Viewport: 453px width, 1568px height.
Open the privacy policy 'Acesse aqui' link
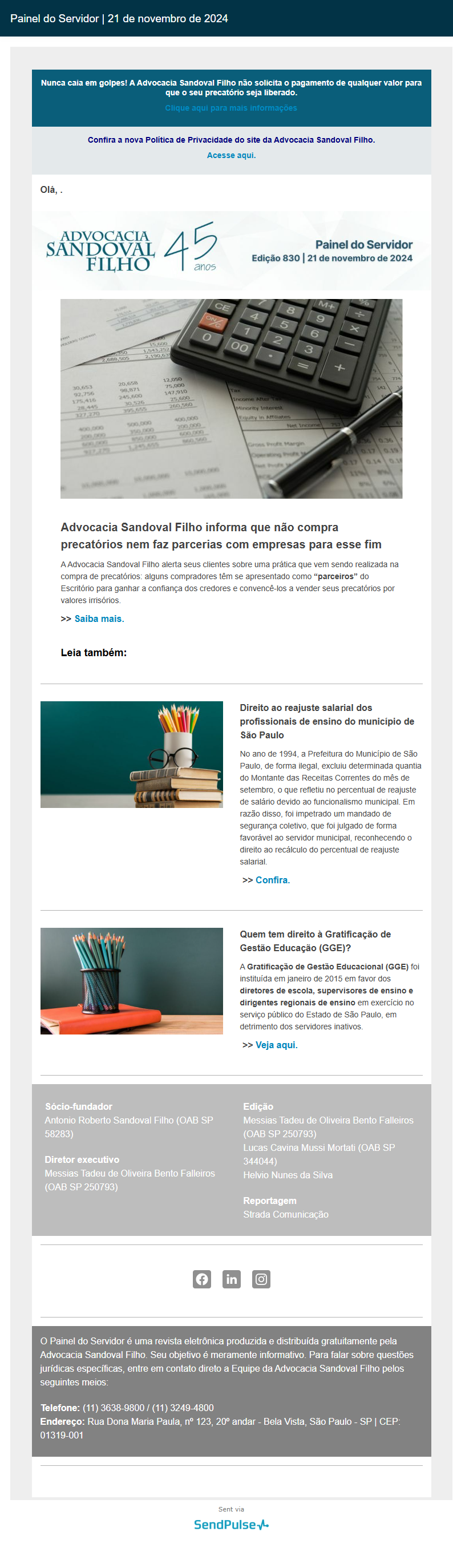pyautogui.click(x=230, y=155)
